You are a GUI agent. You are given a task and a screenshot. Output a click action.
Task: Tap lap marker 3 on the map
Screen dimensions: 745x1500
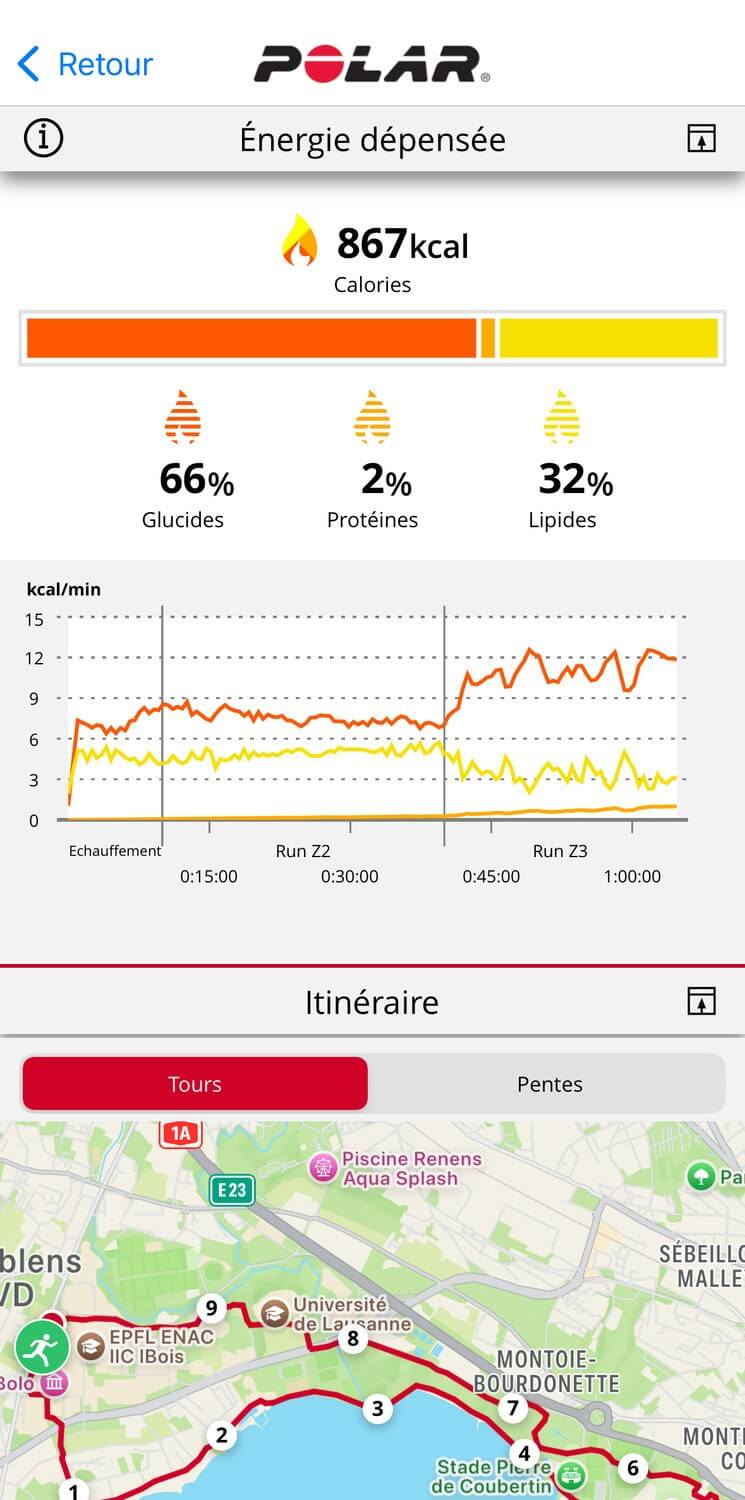pos(377,1409)
